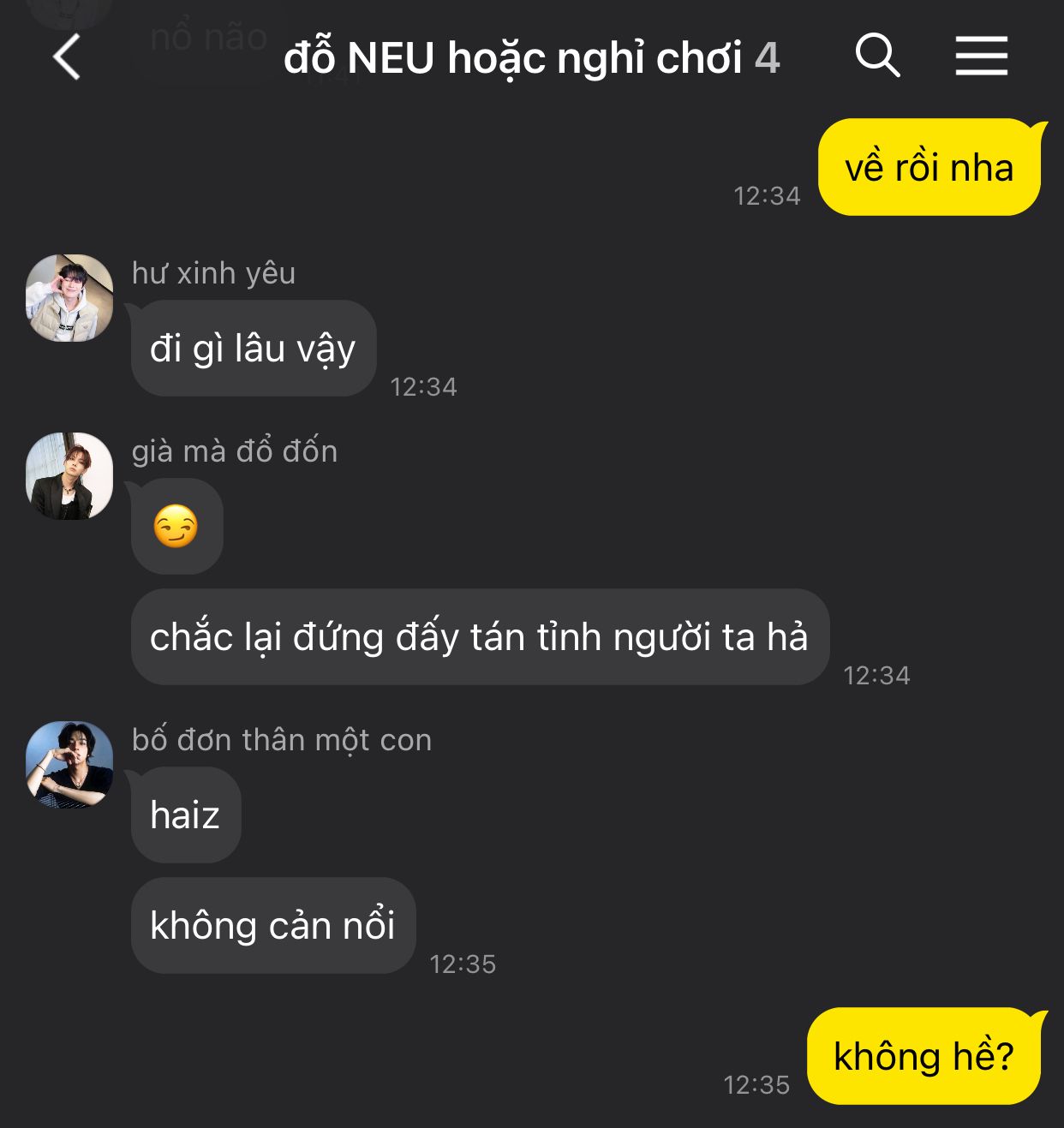
Task: Open già mà đổ đốn's profile picture
Action: pos(69,476)
